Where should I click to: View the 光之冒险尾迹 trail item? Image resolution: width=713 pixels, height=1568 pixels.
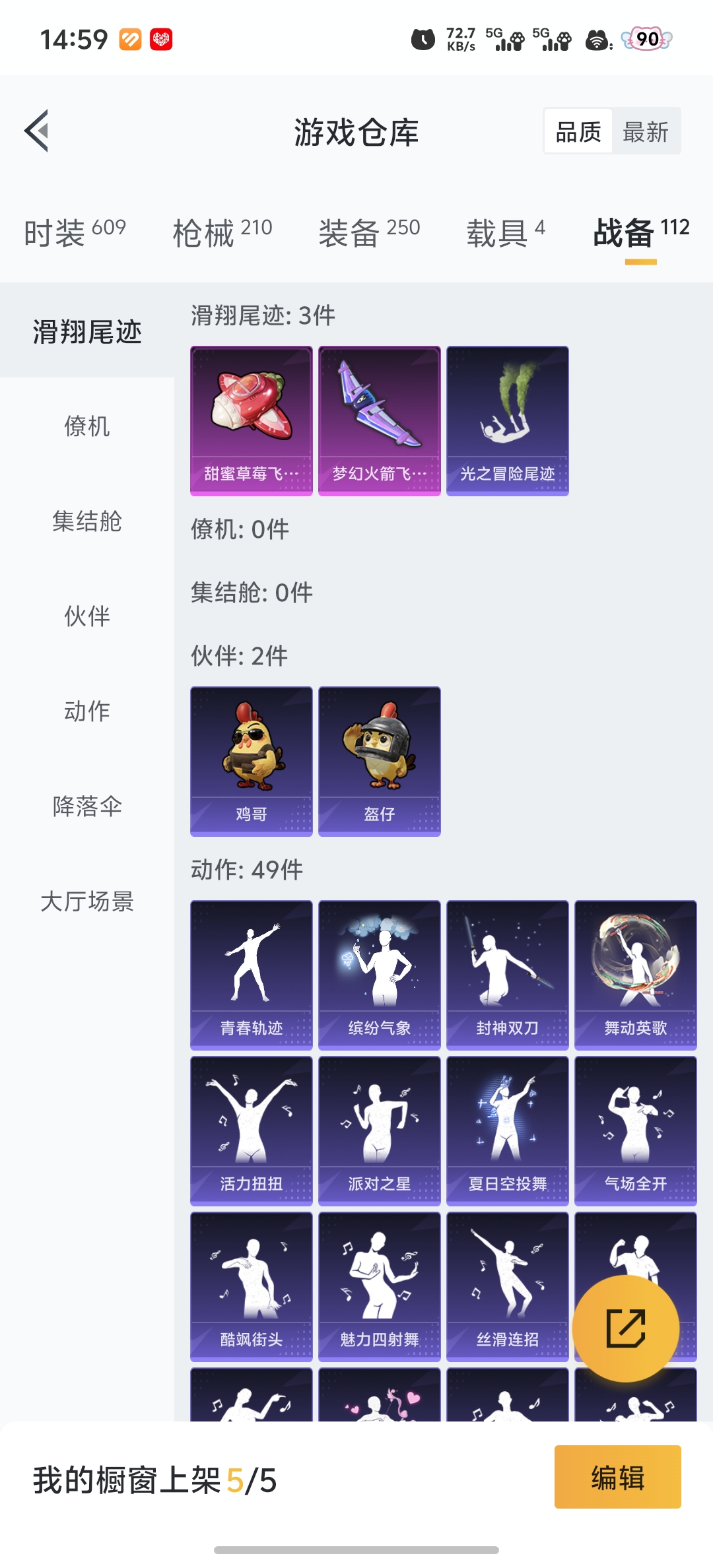[x=507, y=420]
